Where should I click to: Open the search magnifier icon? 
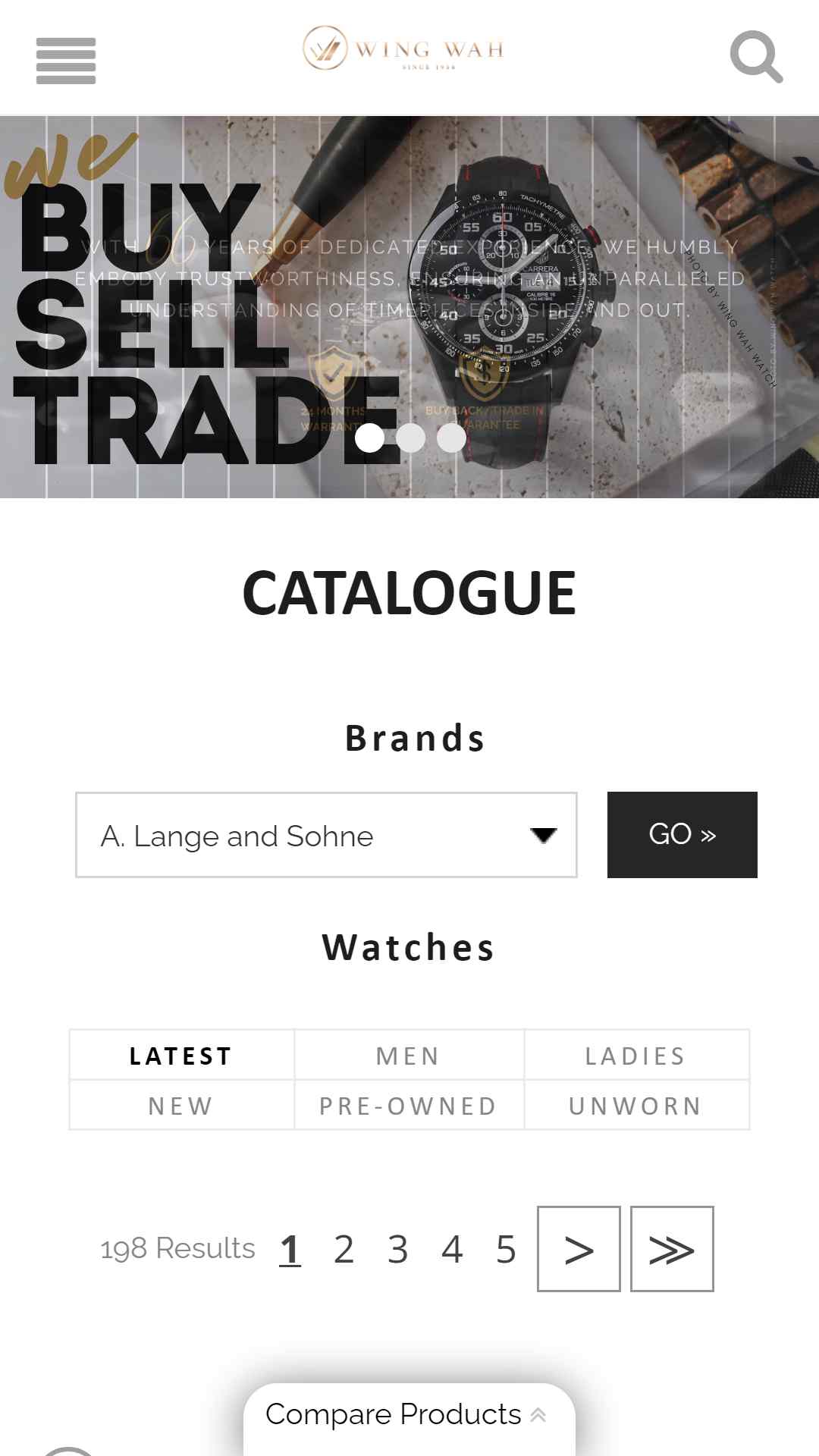756,57
